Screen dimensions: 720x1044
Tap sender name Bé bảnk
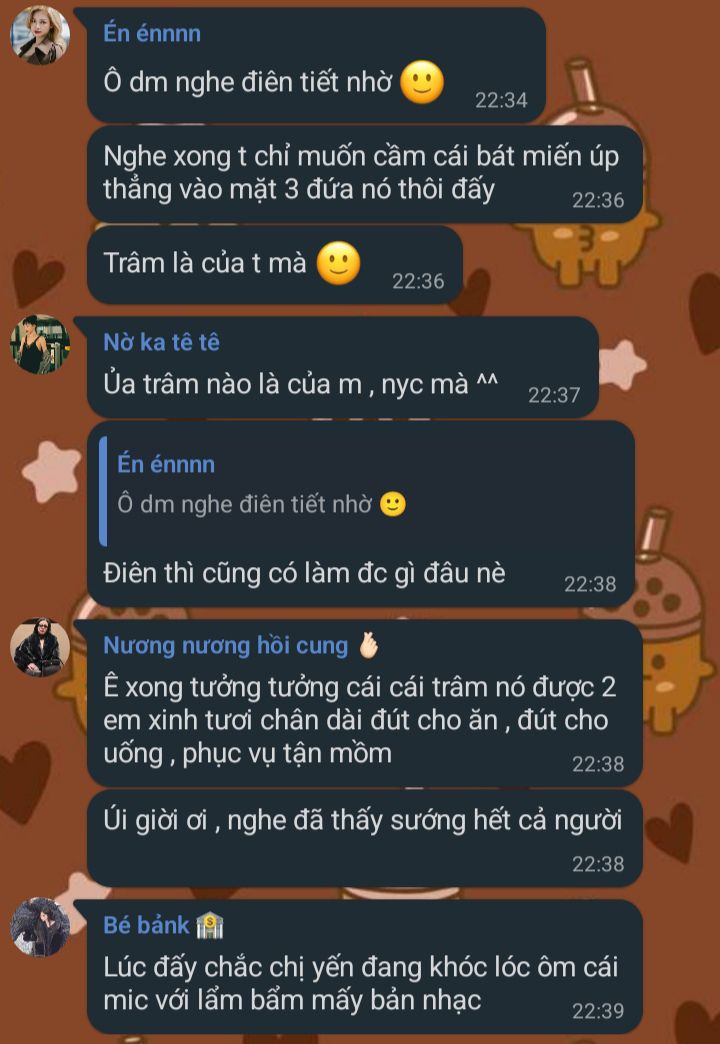tap(147, 925)
